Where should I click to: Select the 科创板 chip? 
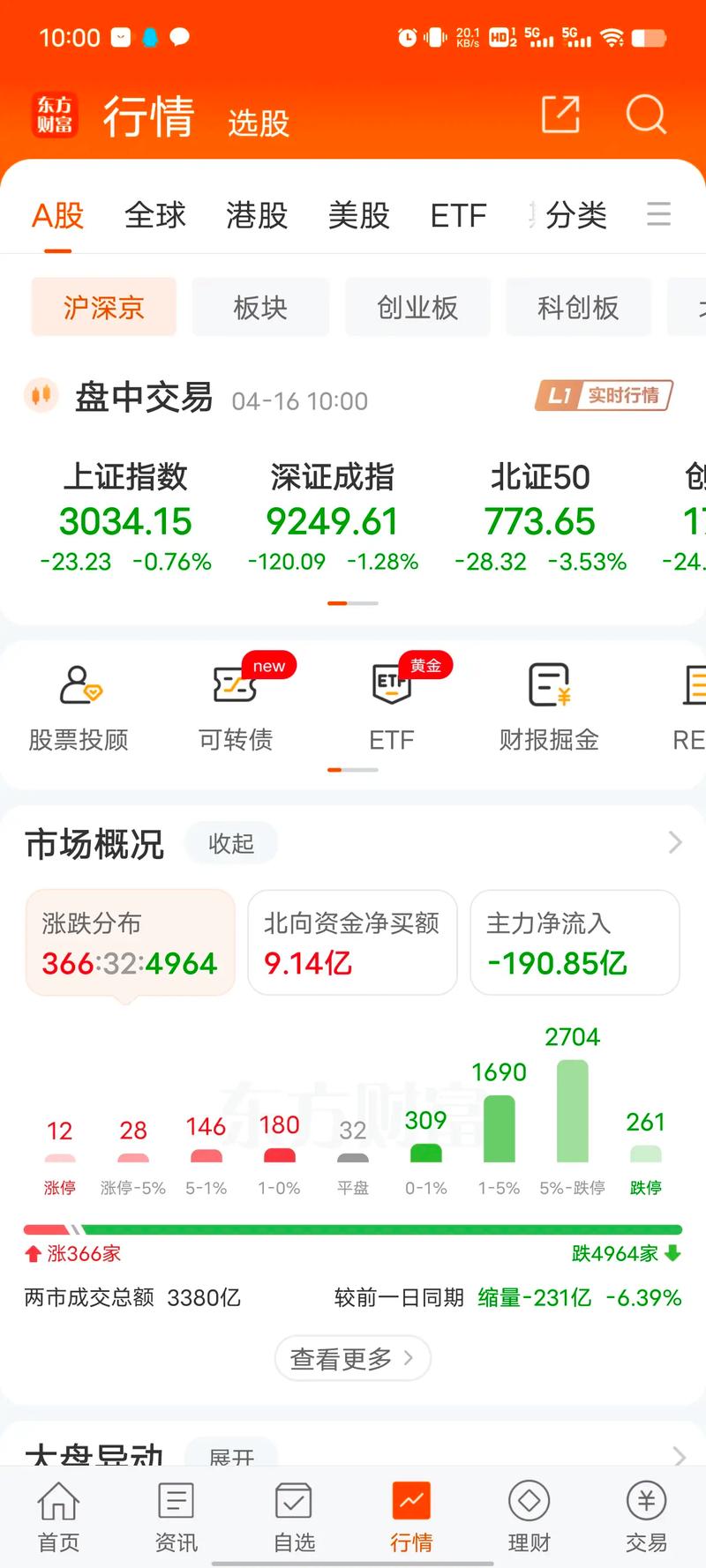coord(578,307)
